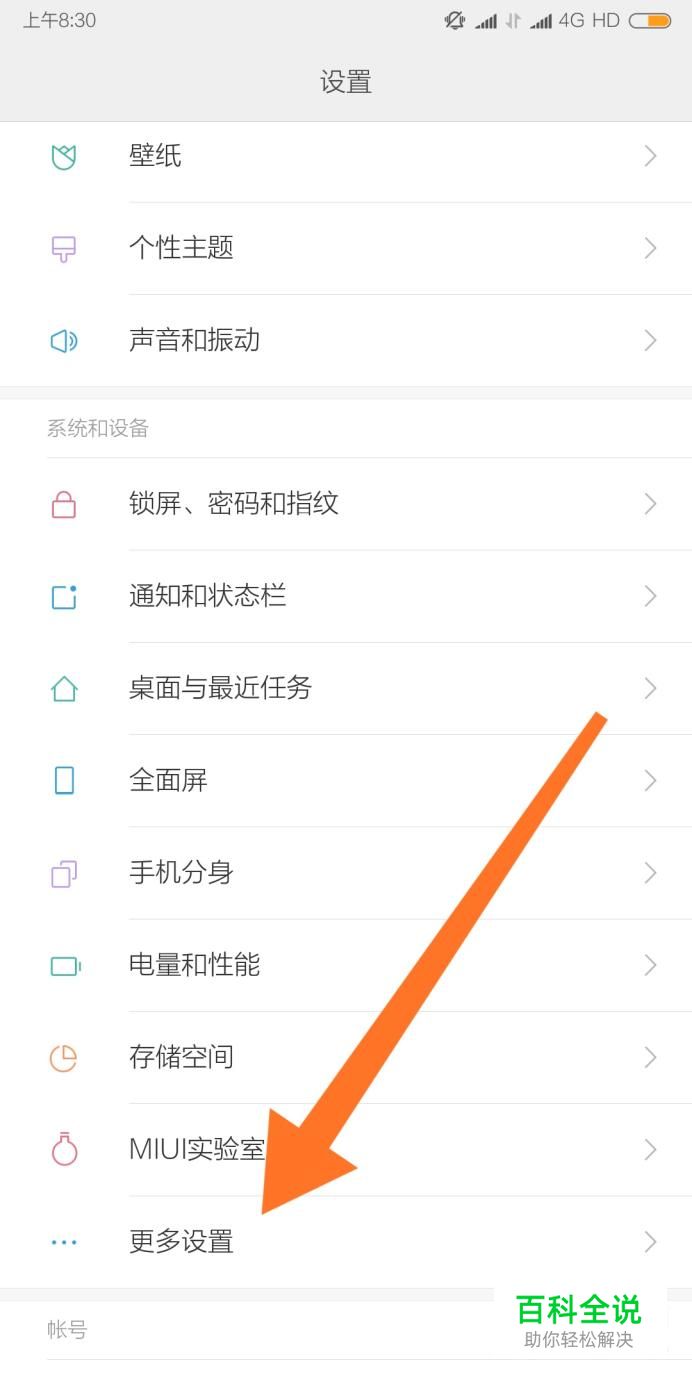Open 手机分身 settings

[181, 872]
